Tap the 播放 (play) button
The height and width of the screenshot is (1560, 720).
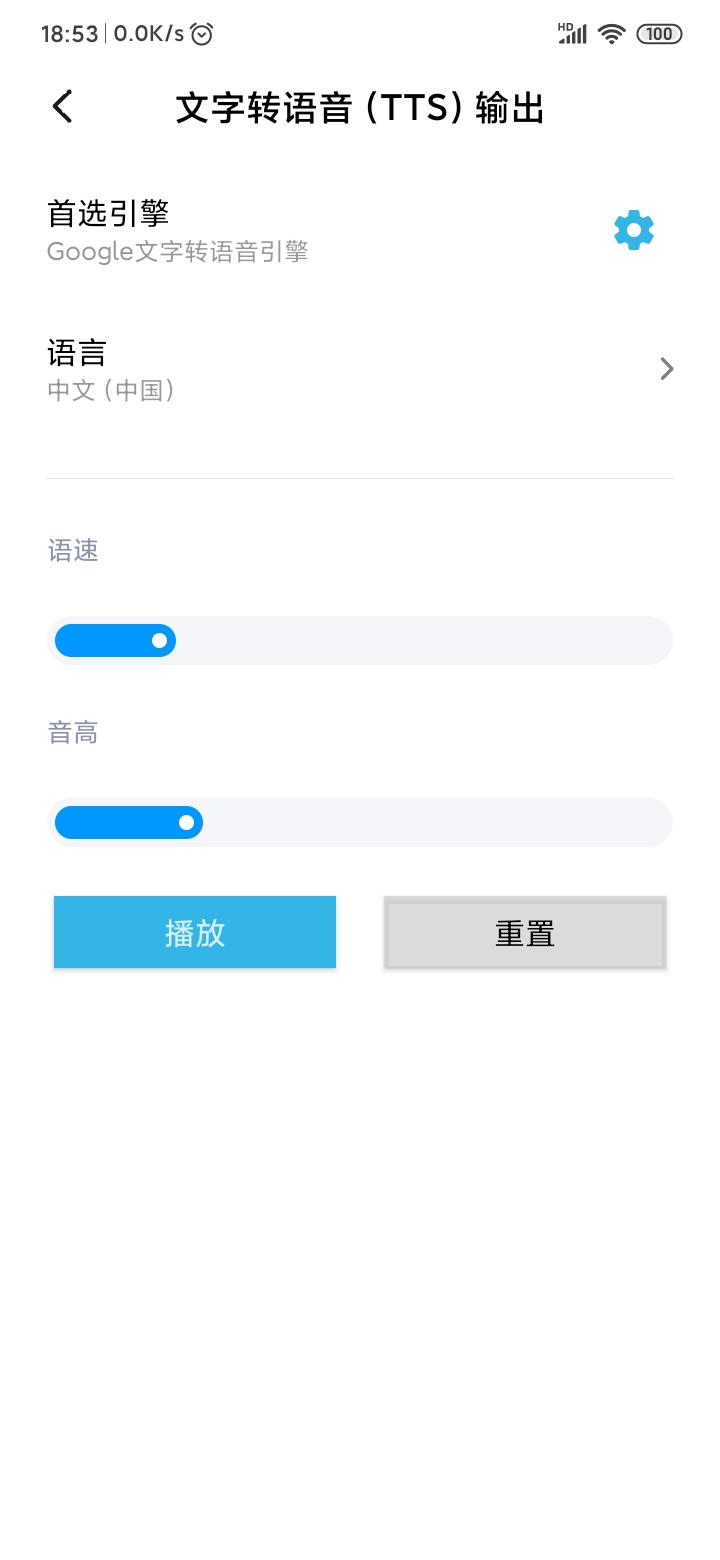tap(194, 931)
